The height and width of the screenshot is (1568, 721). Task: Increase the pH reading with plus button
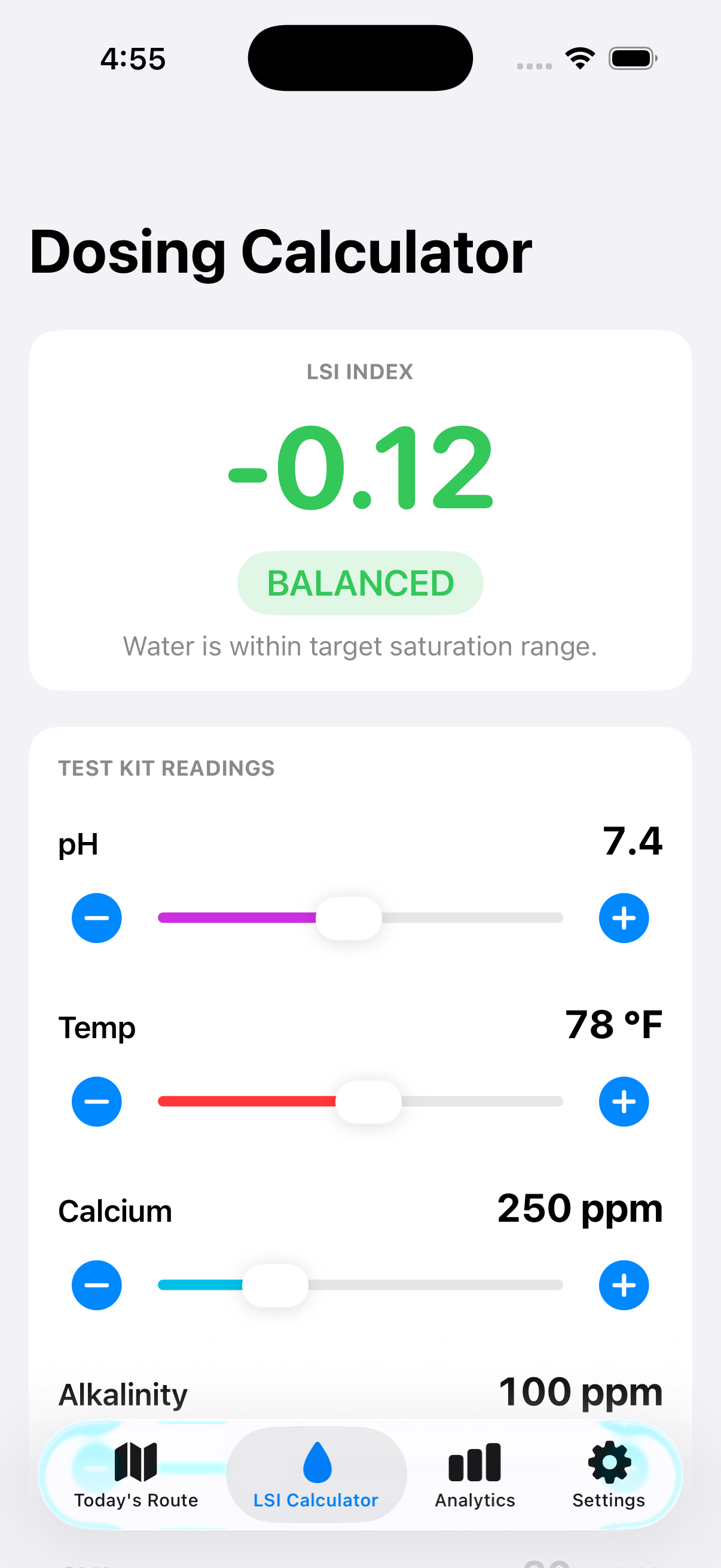(x=624, y=918)
